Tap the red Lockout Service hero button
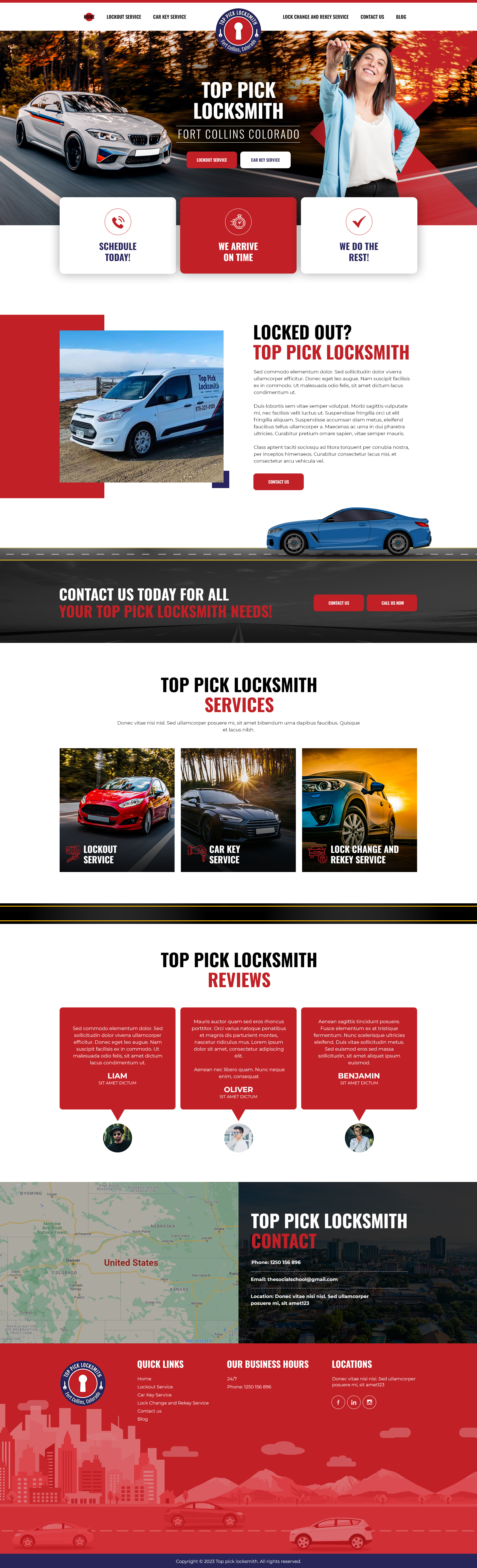The image size is (477, 1568). 211,160
